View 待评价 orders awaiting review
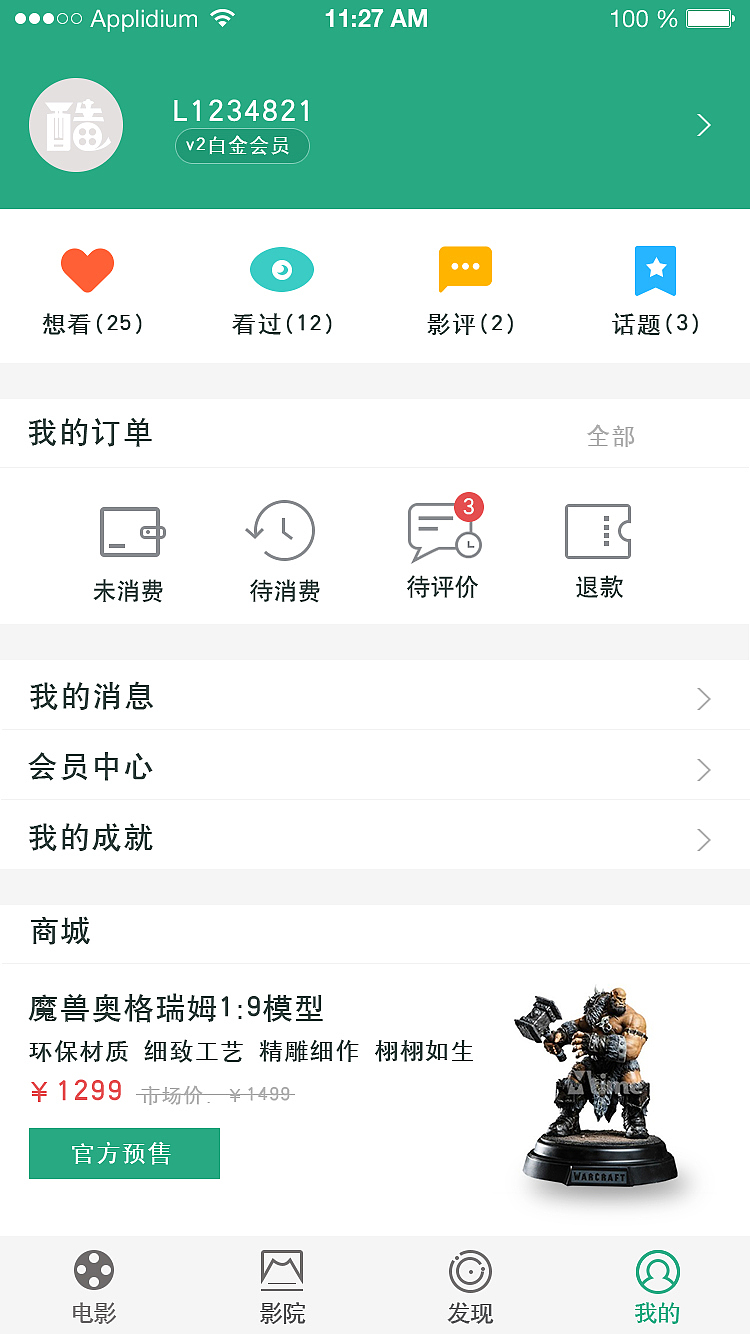Viewport: 750px width, 1334px height. tap(442, 531)
